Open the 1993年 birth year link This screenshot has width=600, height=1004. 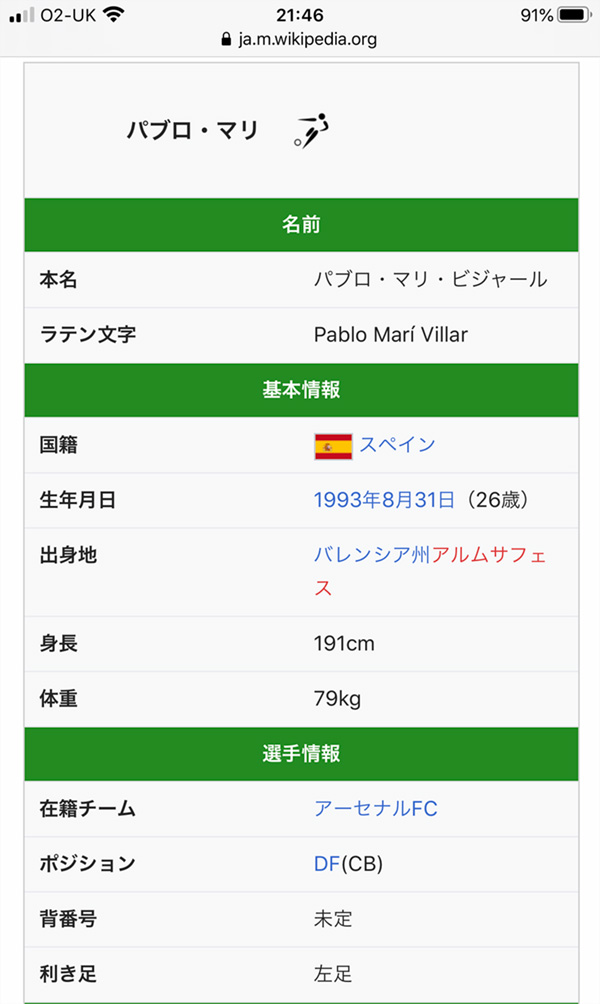tap(348, 499)
